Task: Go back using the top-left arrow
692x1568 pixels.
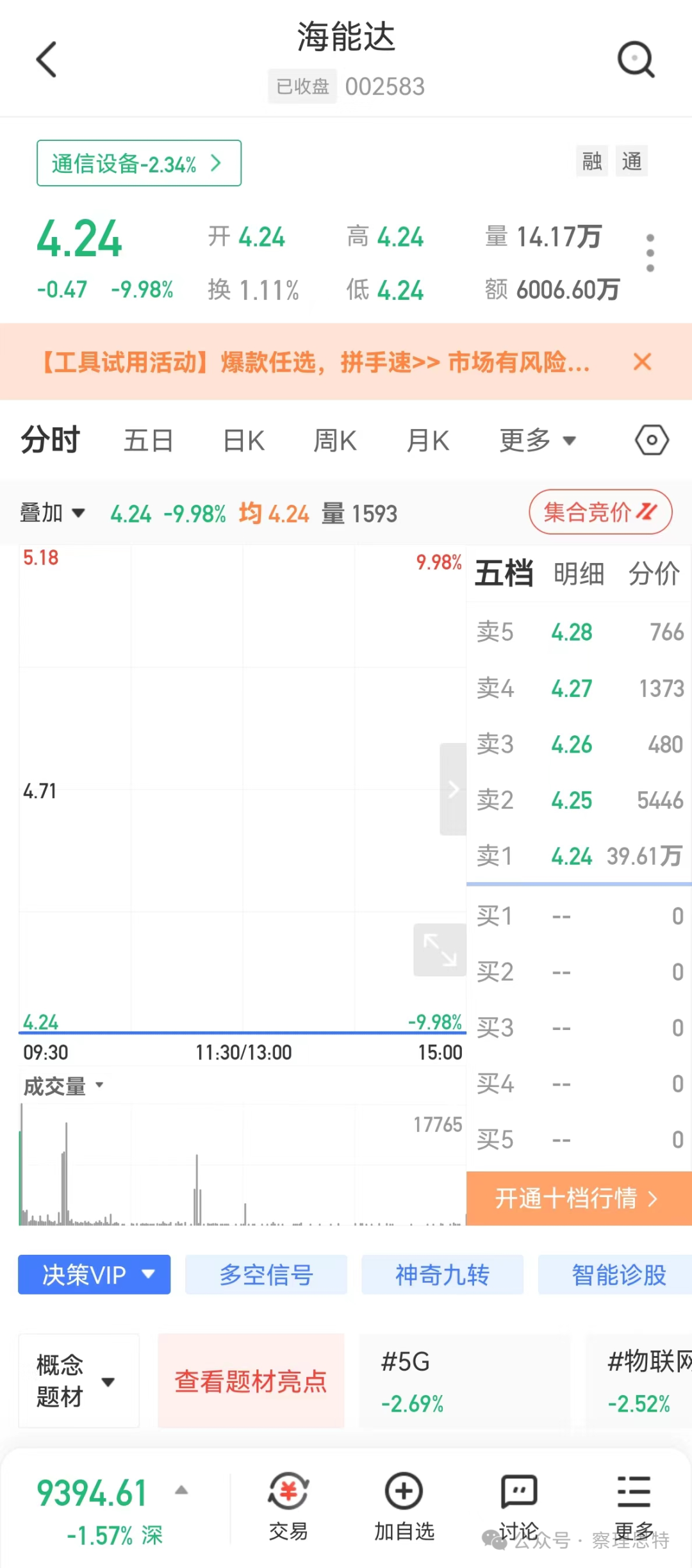Action: 47,60
